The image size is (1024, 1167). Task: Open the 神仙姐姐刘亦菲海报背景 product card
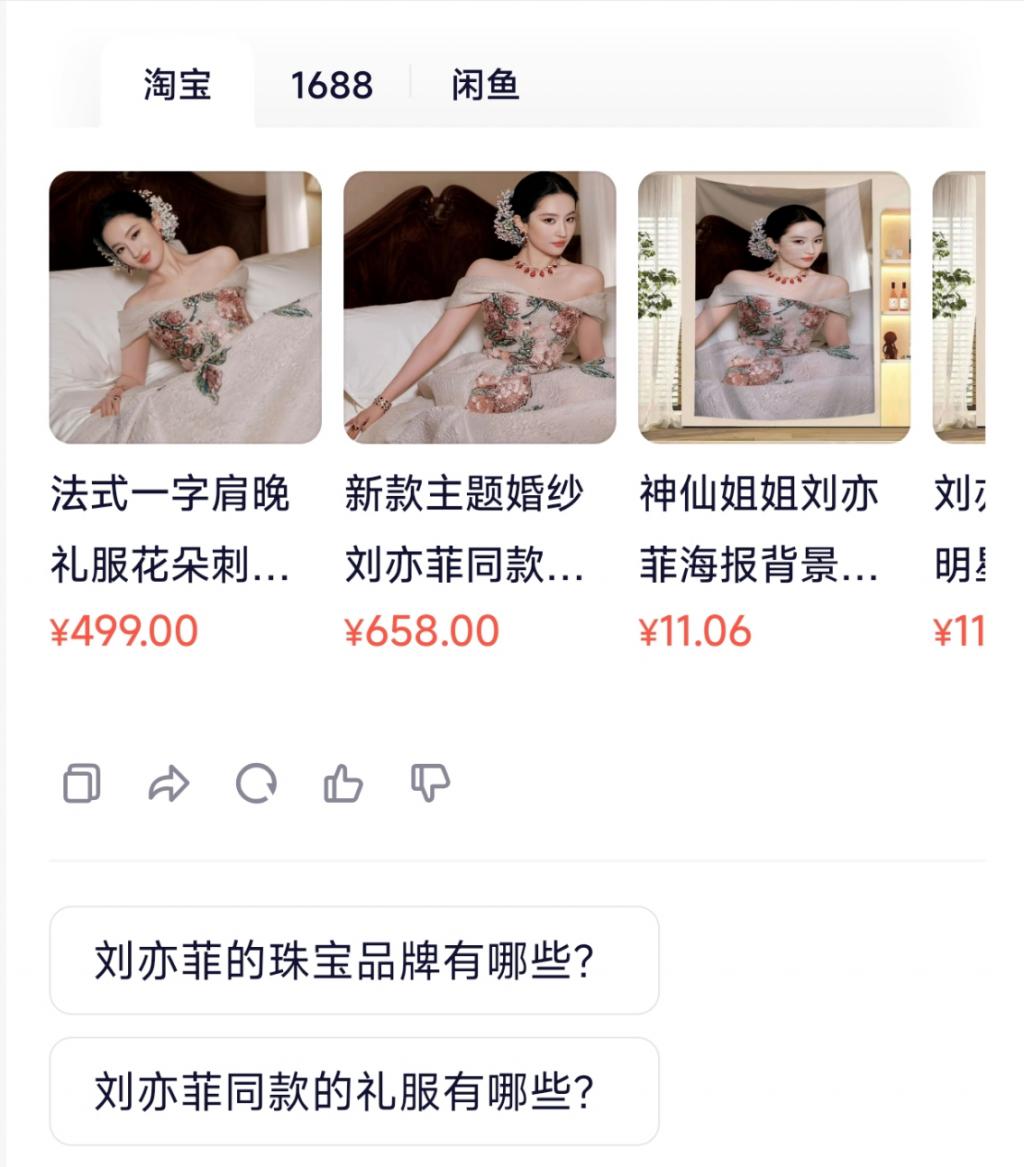pyautogui.click(x=774, y=308)
